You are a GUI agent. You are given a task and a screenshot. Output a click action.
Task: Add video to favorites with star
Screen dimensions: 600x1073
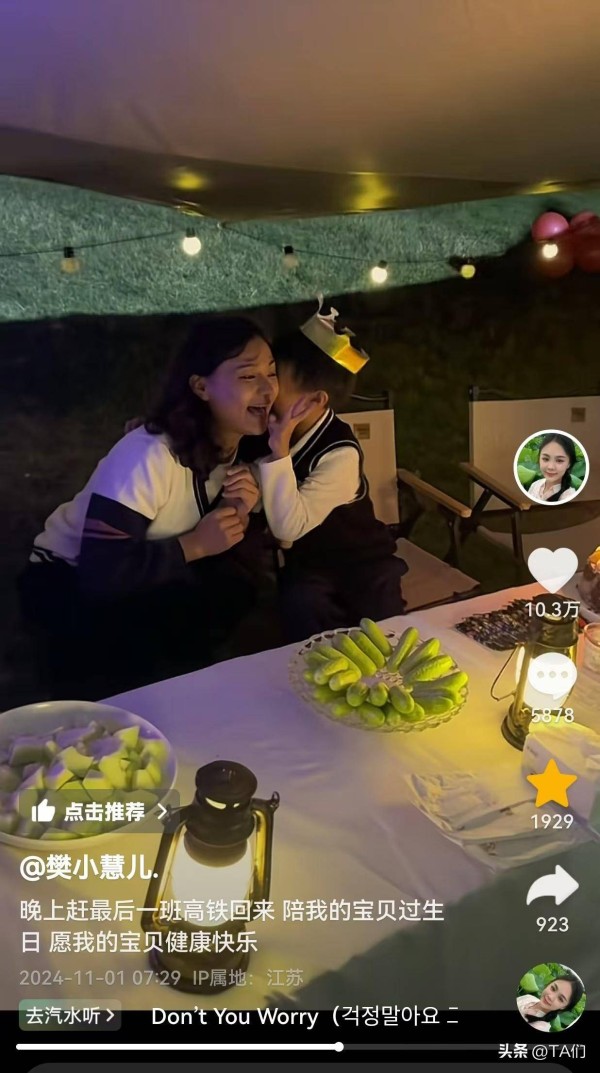552,784
